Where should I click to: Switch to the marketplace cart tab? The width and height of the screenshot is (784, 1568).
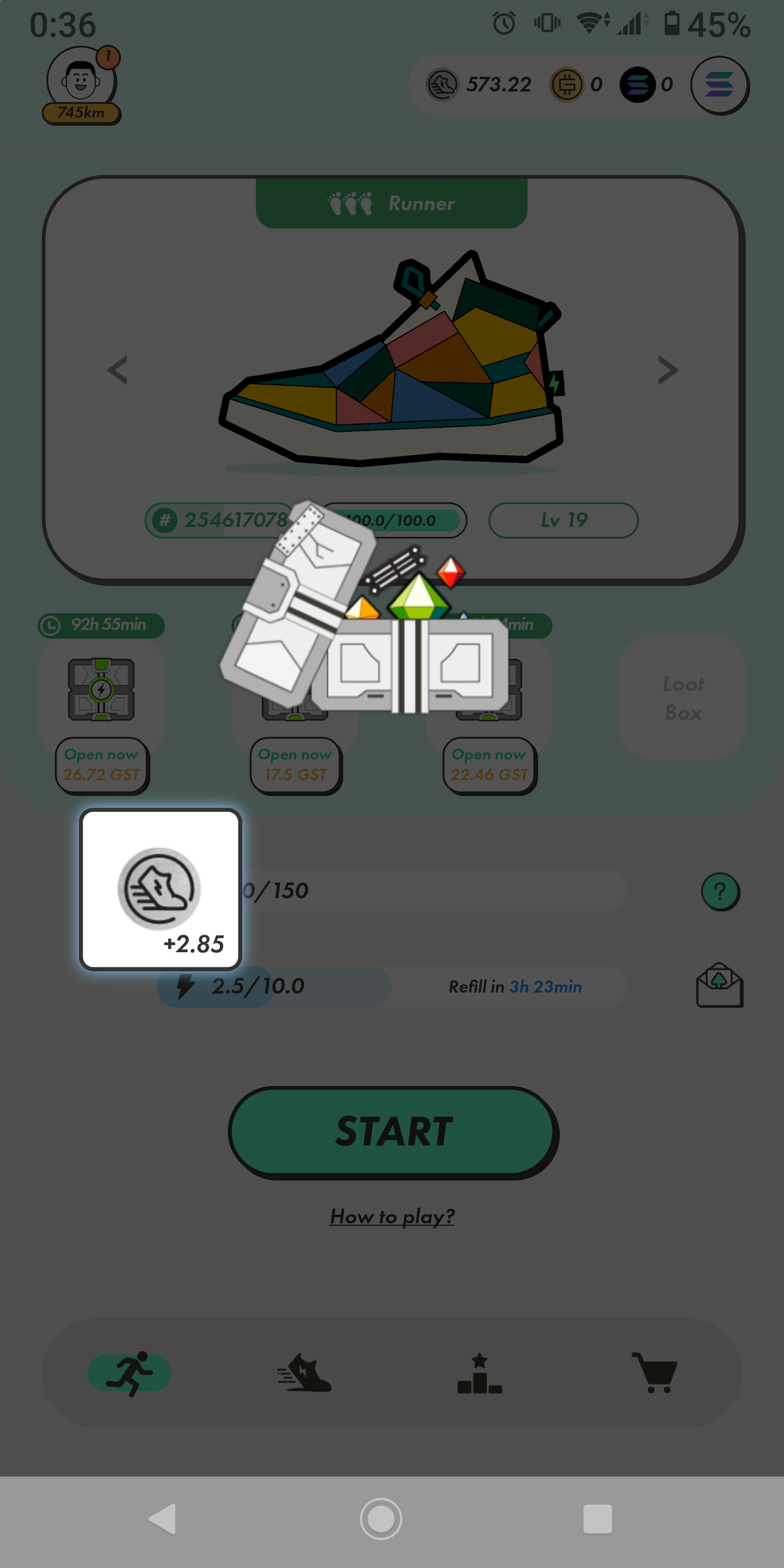pyautogui.click(x=654, y=1373)
